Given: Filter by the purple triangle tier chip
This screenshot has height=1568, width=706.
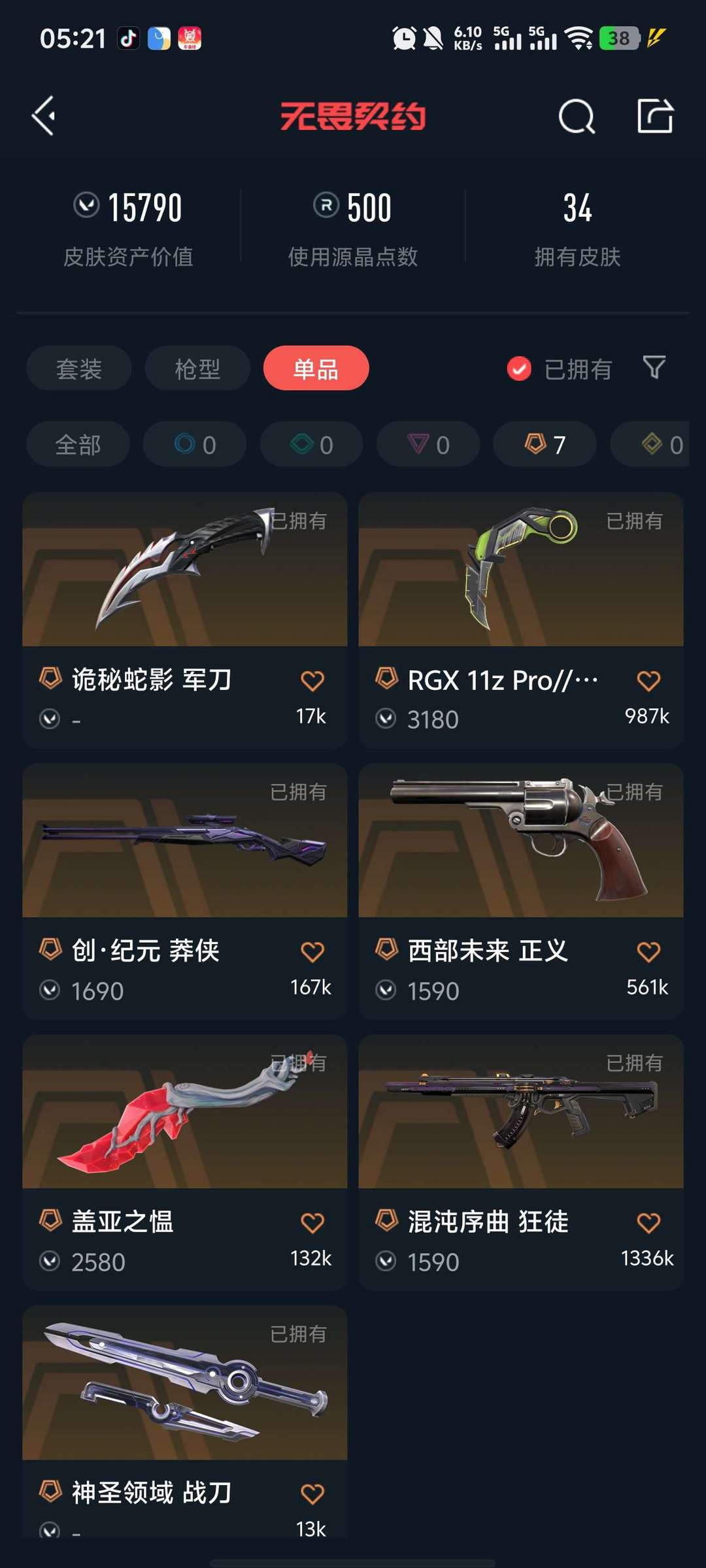Looking at the screenshot, I should coord(428,445).
